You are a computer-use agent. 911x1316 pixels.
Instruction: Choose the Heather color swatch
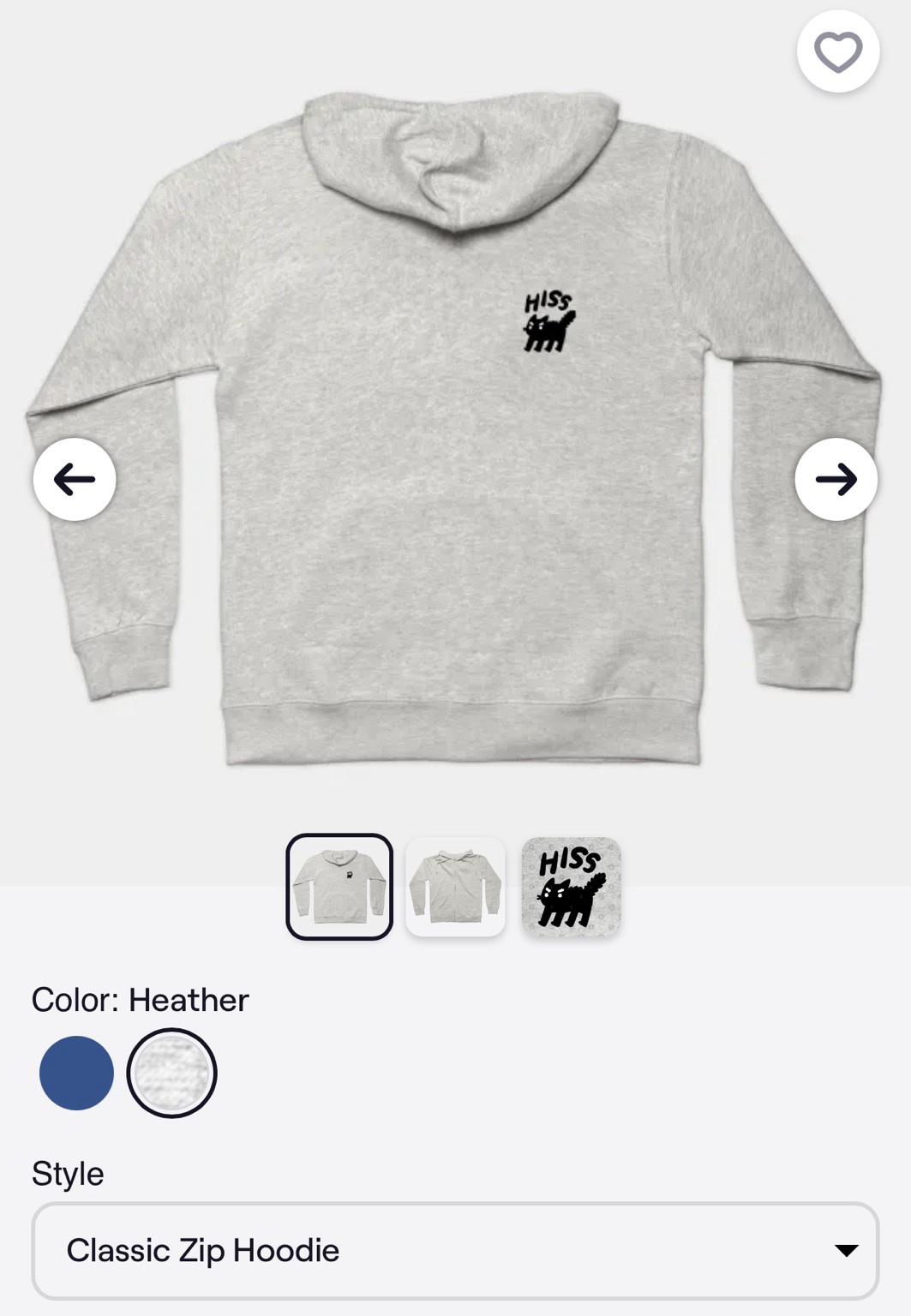pos(171,1073)
